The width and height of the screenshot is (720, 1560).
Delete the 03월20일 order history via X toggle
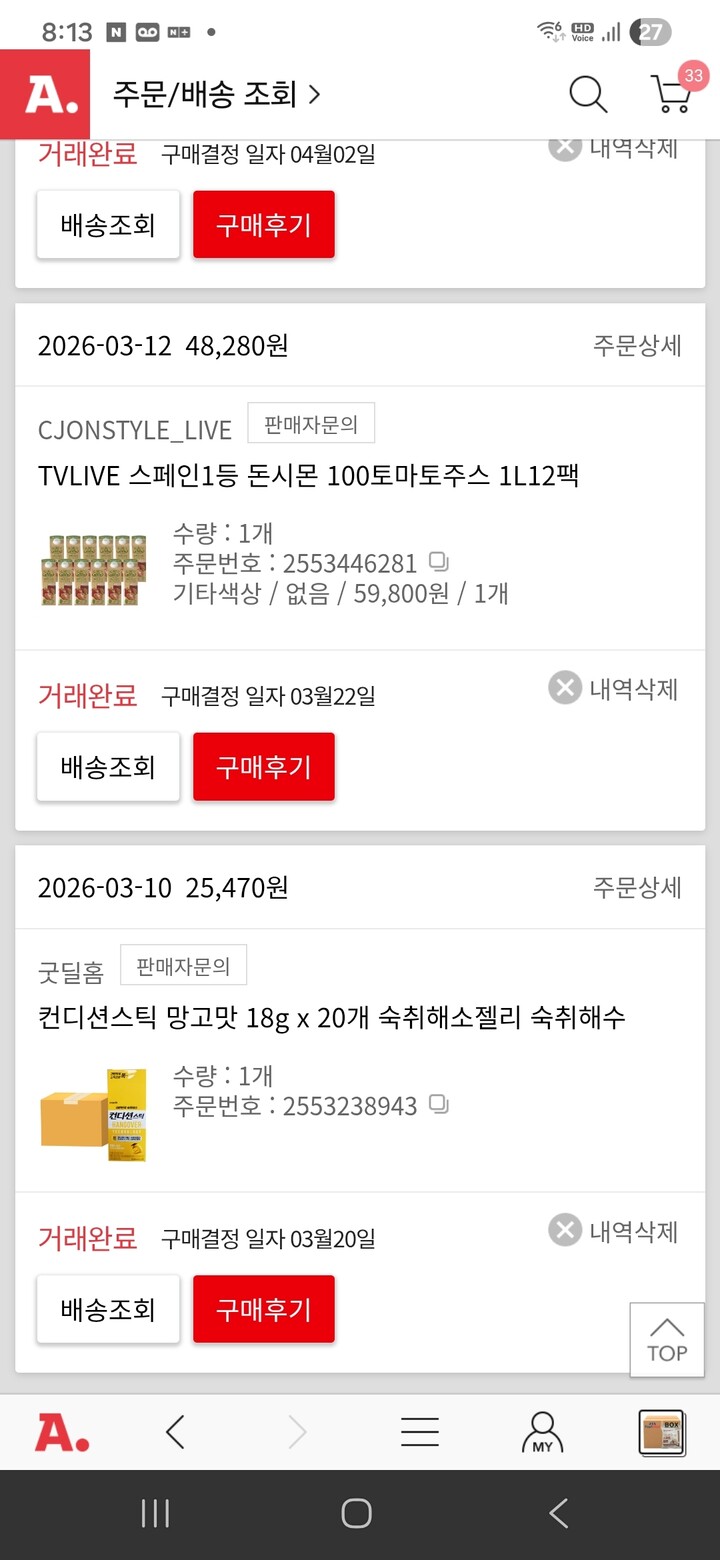564,1230
